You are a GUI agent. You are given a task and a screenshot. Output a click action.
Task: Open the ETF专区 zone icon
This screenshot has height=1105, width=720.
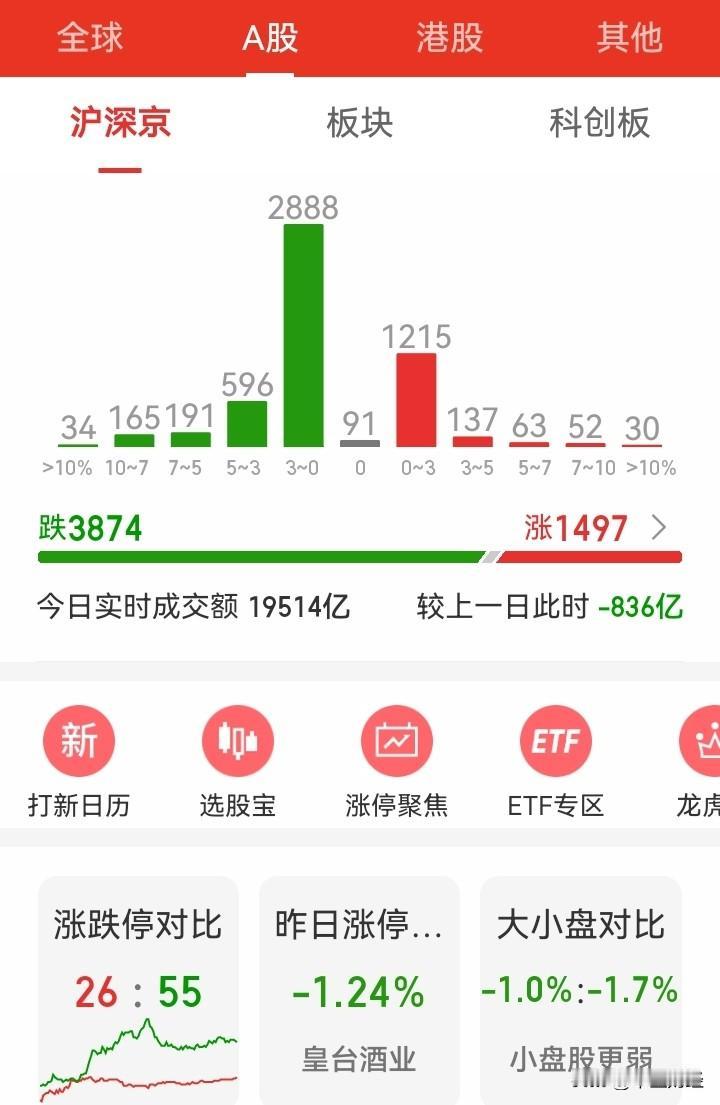(x=556, y=741)
